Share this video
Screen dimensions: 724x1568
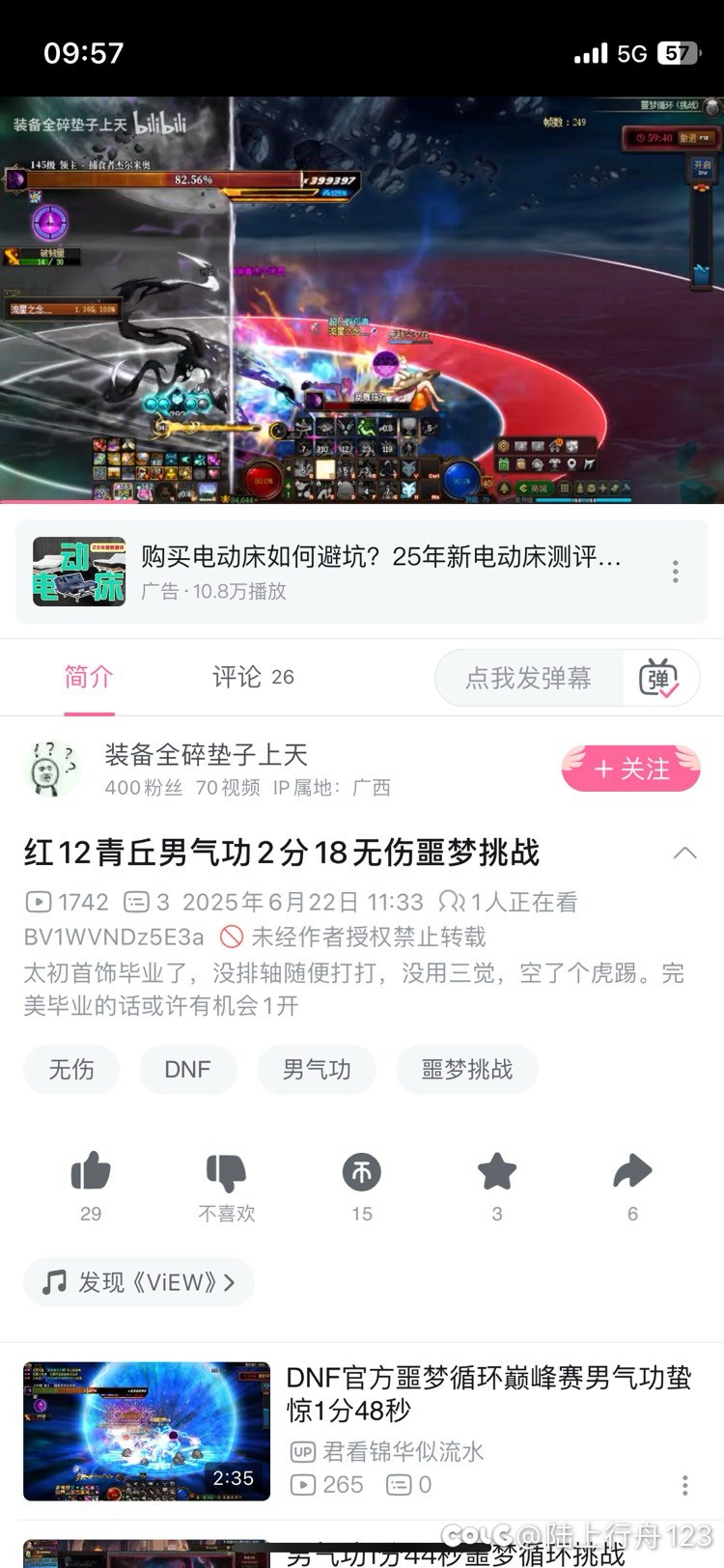coord(632,1186)
